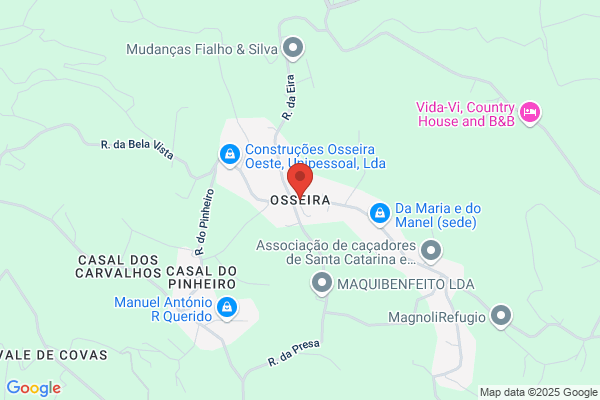This screenshot has height=400, width=600.
Task: Open Da Maria e do Manel marker
Action: click(380, 214)
